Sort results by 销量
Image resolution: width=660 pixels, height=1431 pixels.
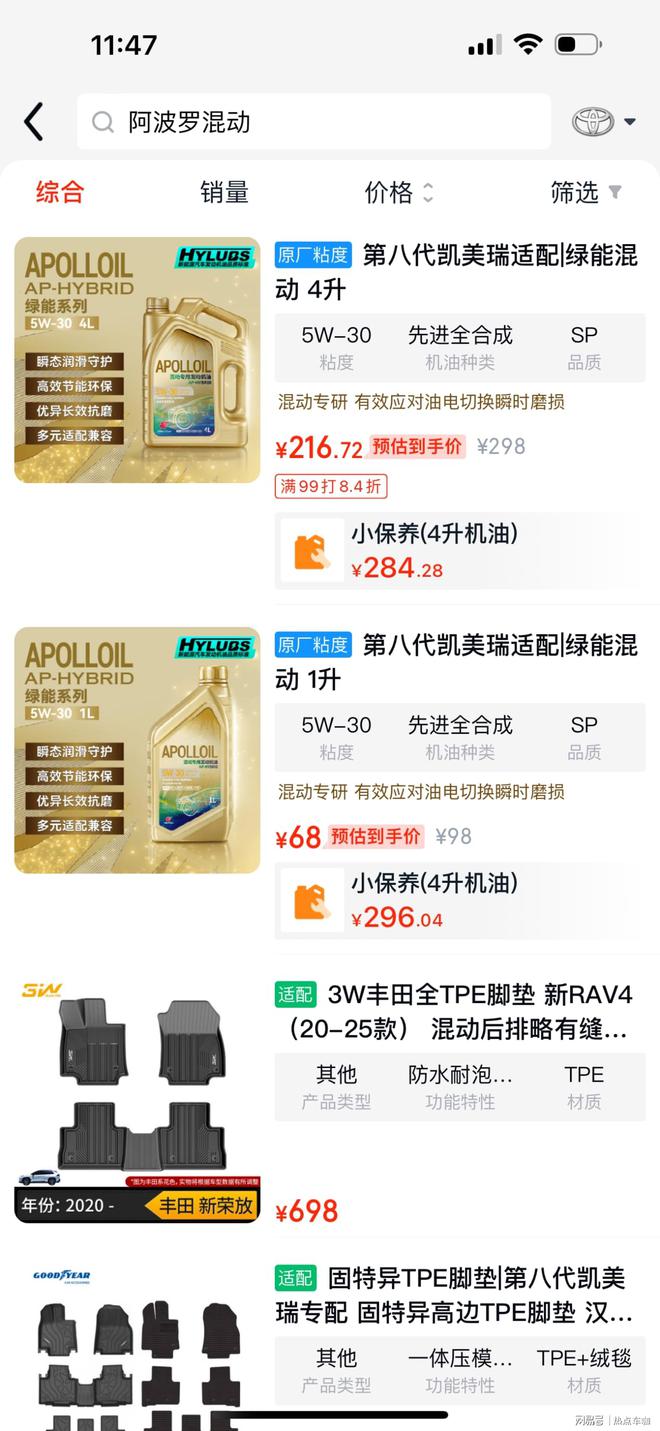pos(224,192)
